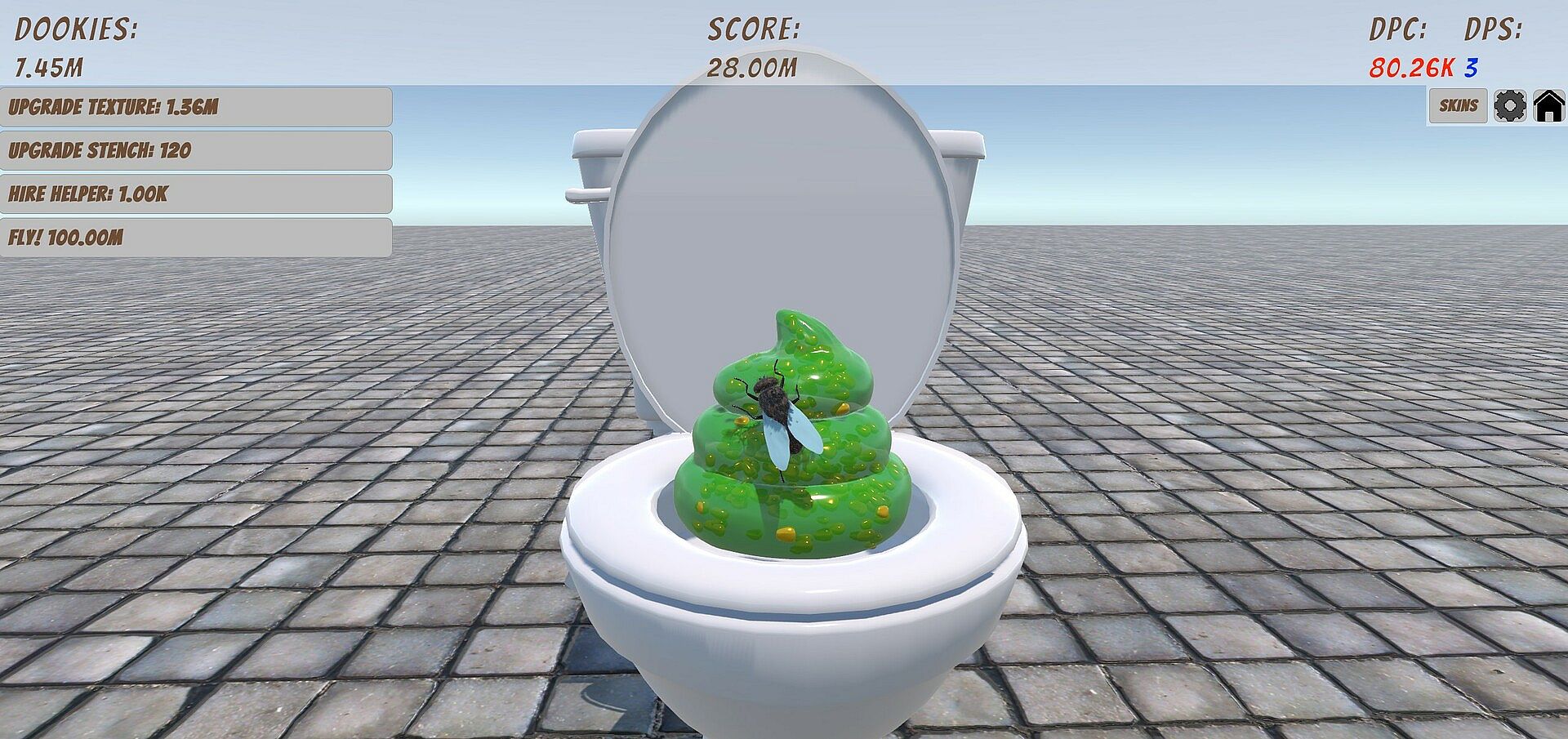Open settings via the gear icon
1568x739 pixels.
pyautogui.click(x=1509, y=106)
